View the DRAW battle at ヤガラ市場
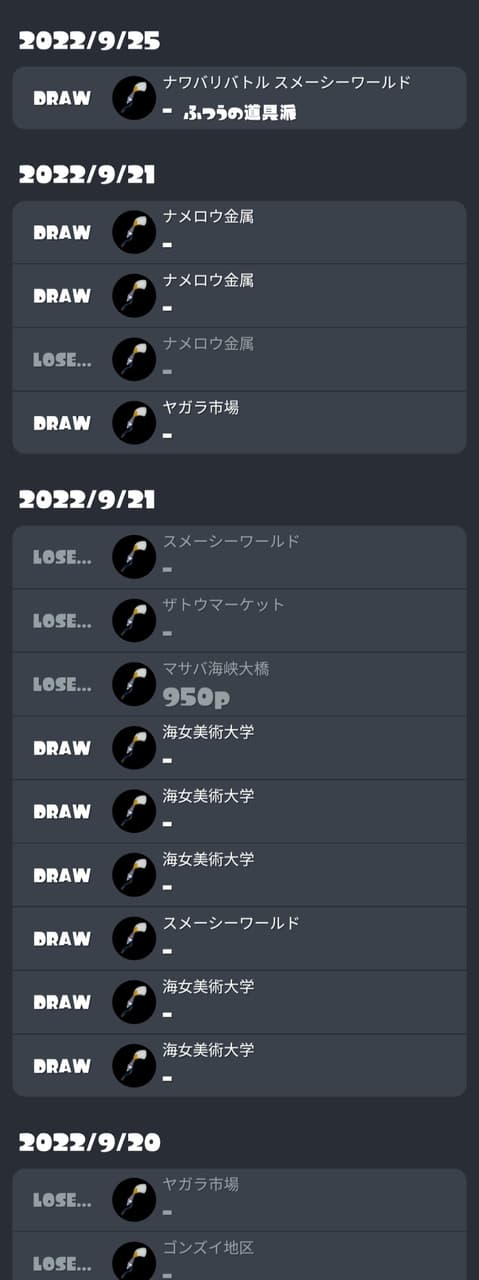 point(239,423)
